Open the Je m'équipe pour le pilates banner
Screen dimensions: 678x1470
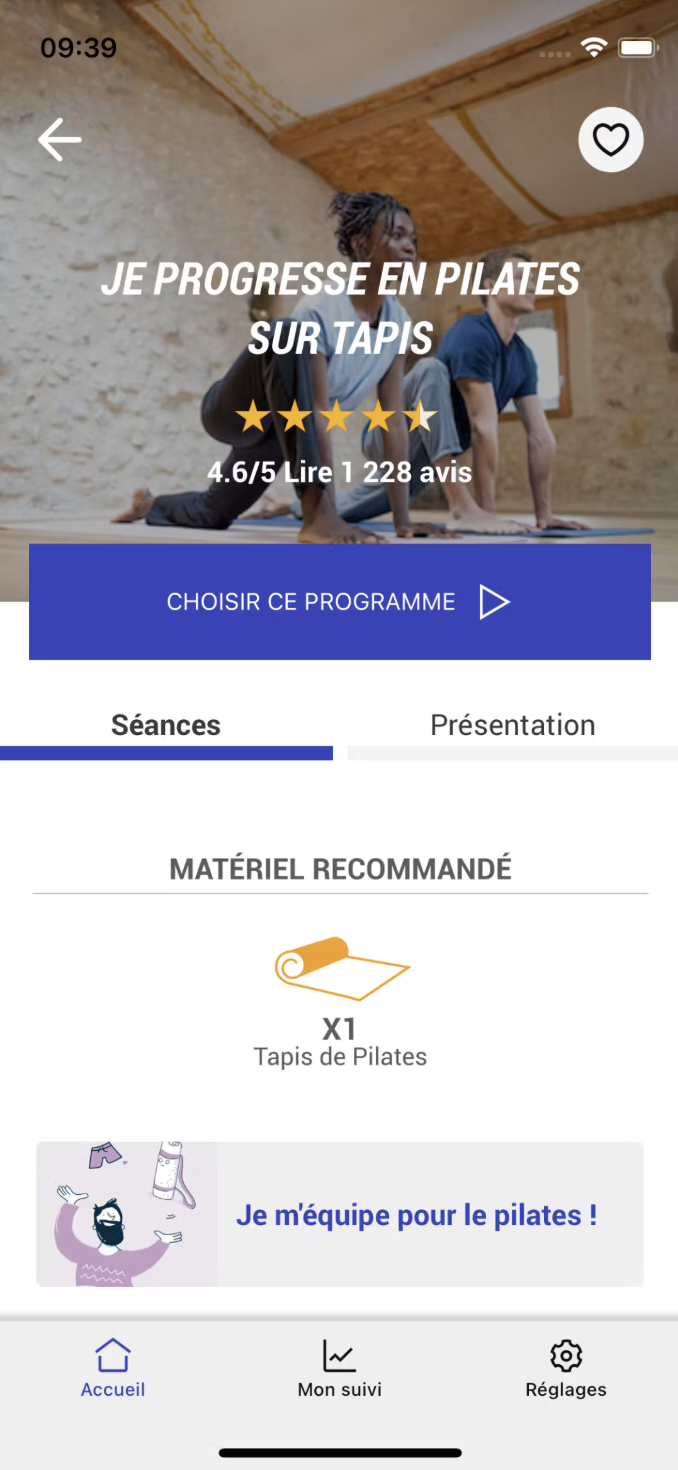pos(340,1214)
